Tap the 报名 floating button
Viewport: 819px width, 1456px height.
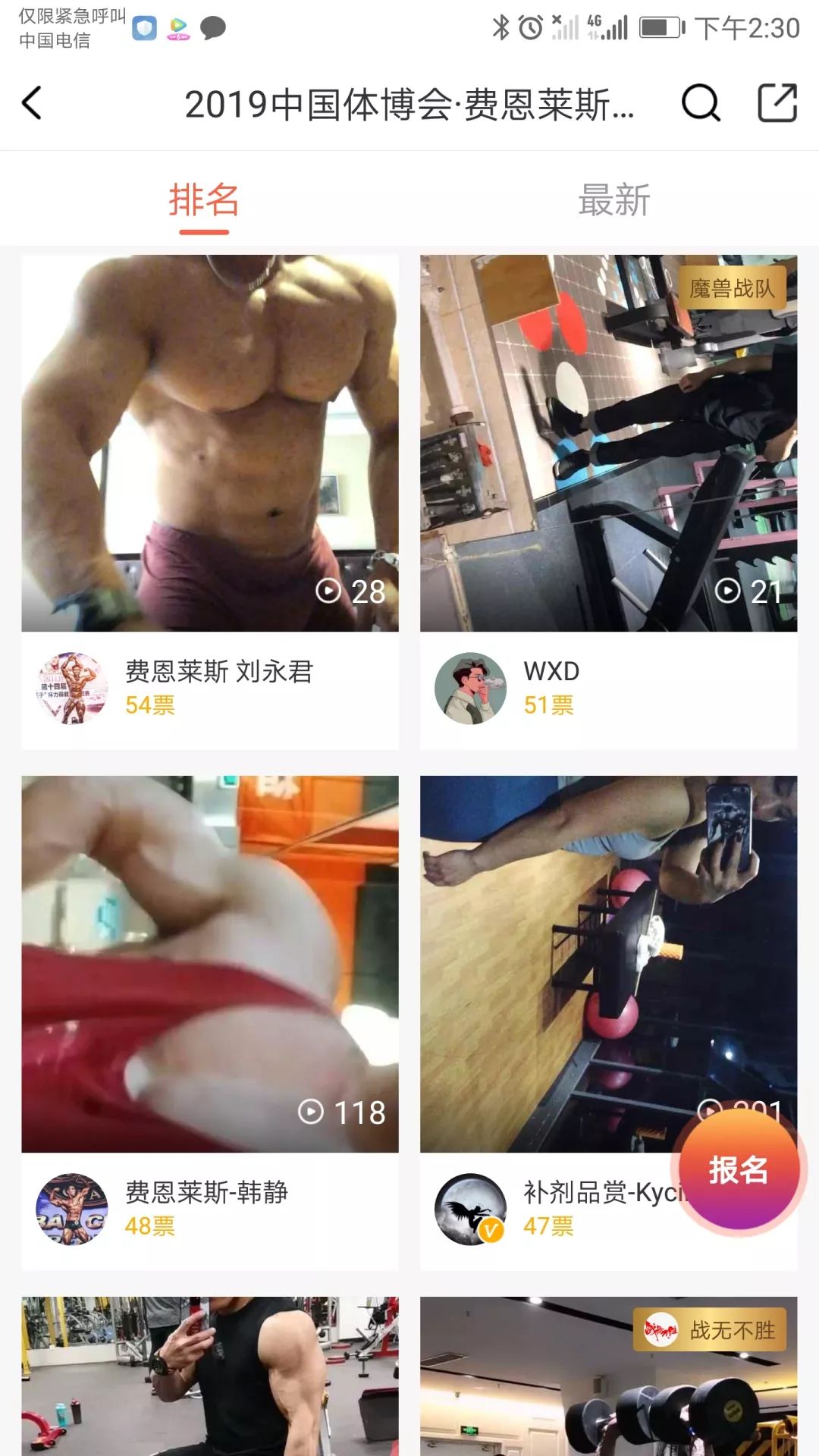click(x=739, y=1169)
